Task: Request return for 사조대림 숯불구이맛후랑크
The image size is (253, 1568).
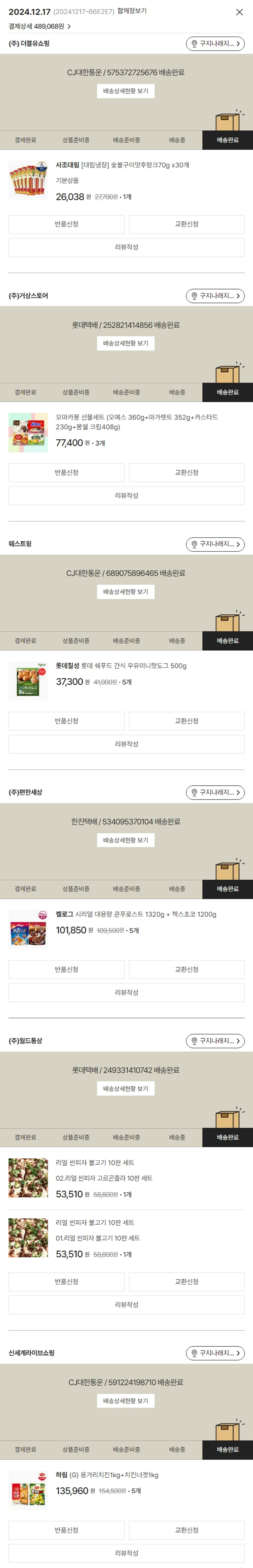Action: pyautogui.click(x=66, y=224)
